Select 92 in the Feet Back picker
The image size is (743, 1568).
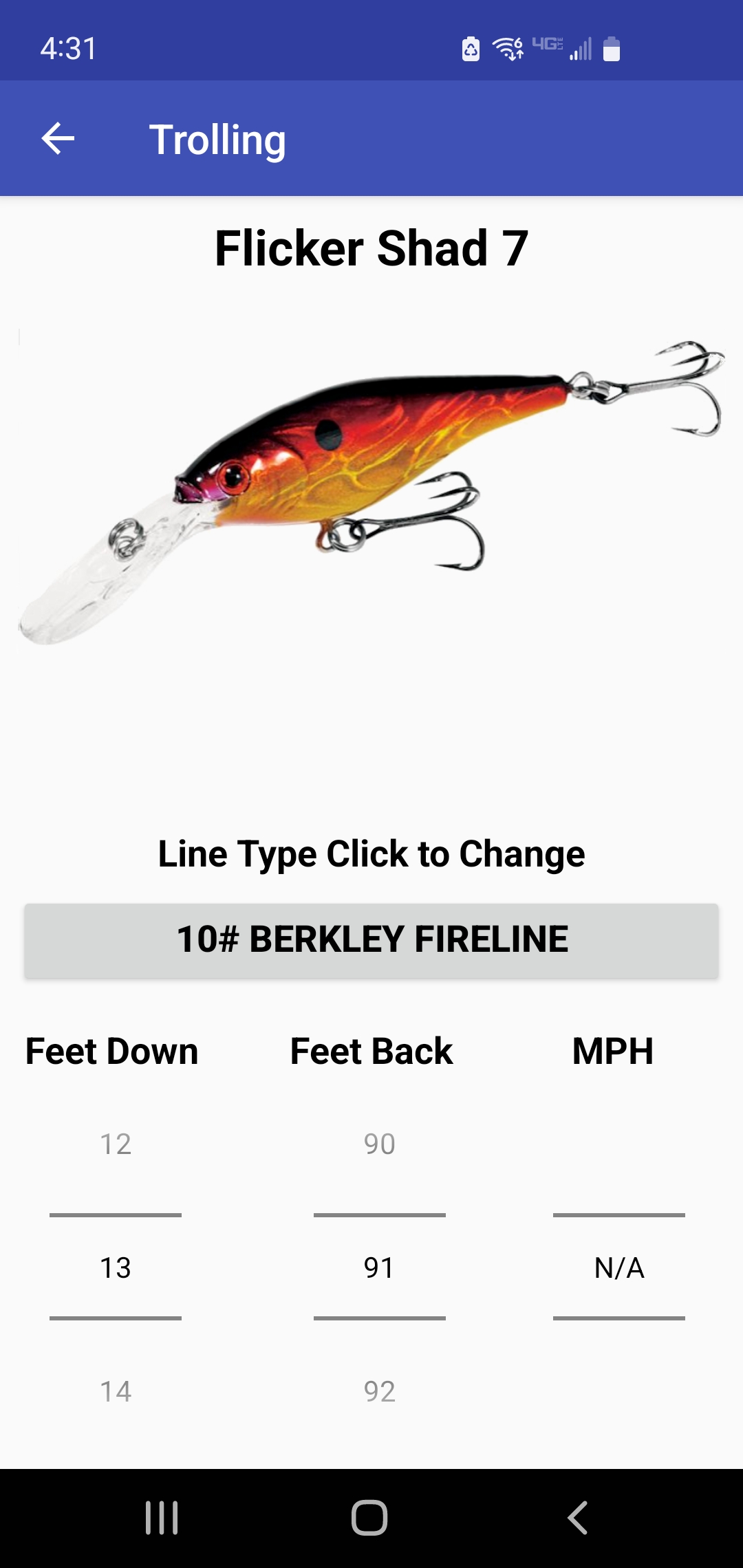click(x=379, y=1392)
